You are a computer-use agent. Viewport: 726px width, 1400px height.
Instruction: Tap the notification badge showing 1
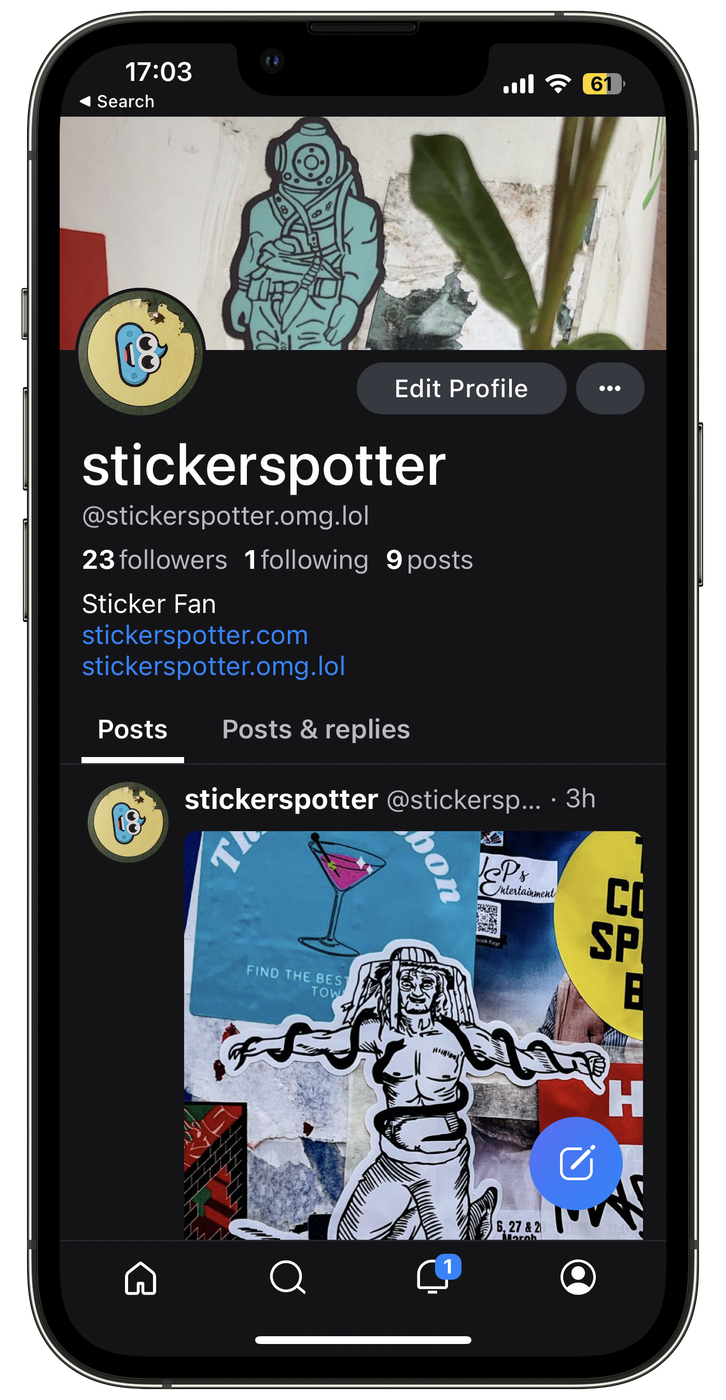tap(448, 1266)
